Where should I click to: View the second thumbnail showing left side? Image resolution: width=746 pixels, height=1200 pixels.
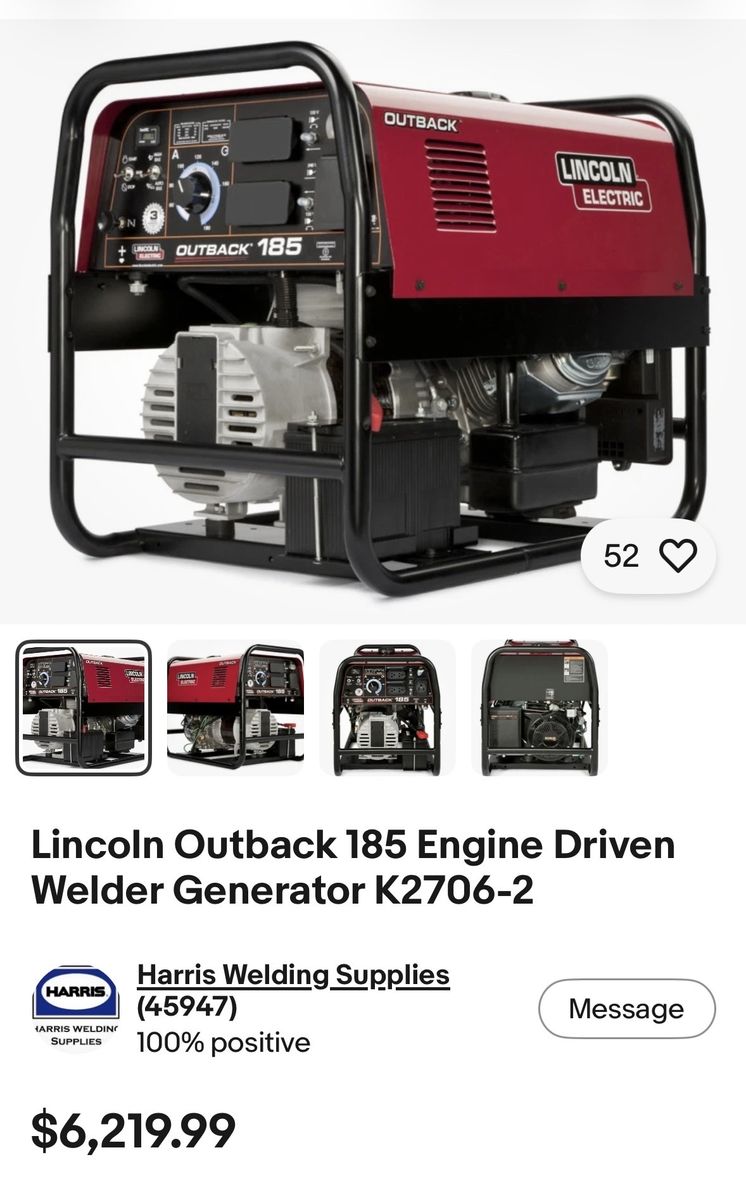click(x=235, y=708)
